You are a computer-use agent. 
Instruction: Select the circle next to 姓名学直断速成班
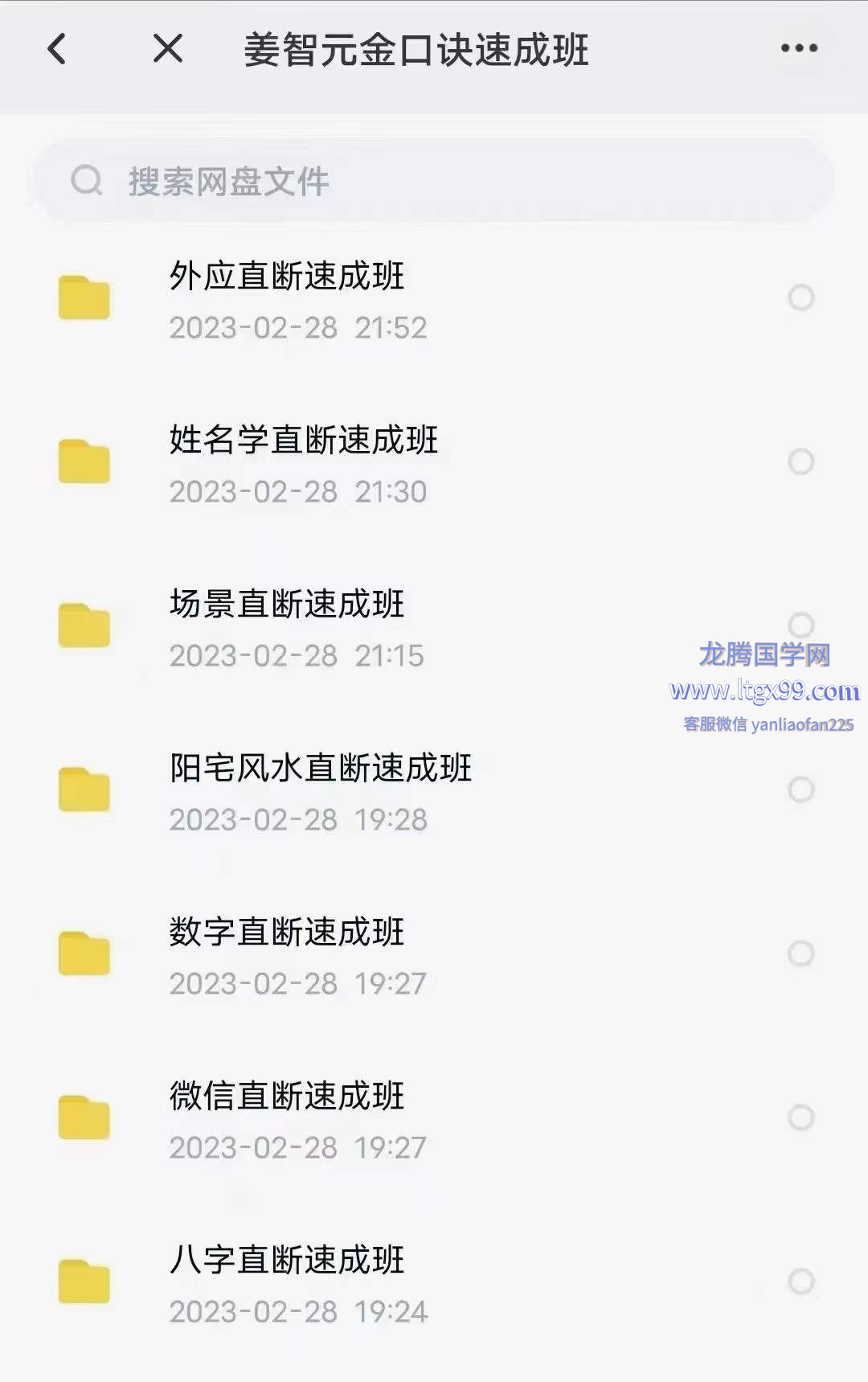[800, 462]
